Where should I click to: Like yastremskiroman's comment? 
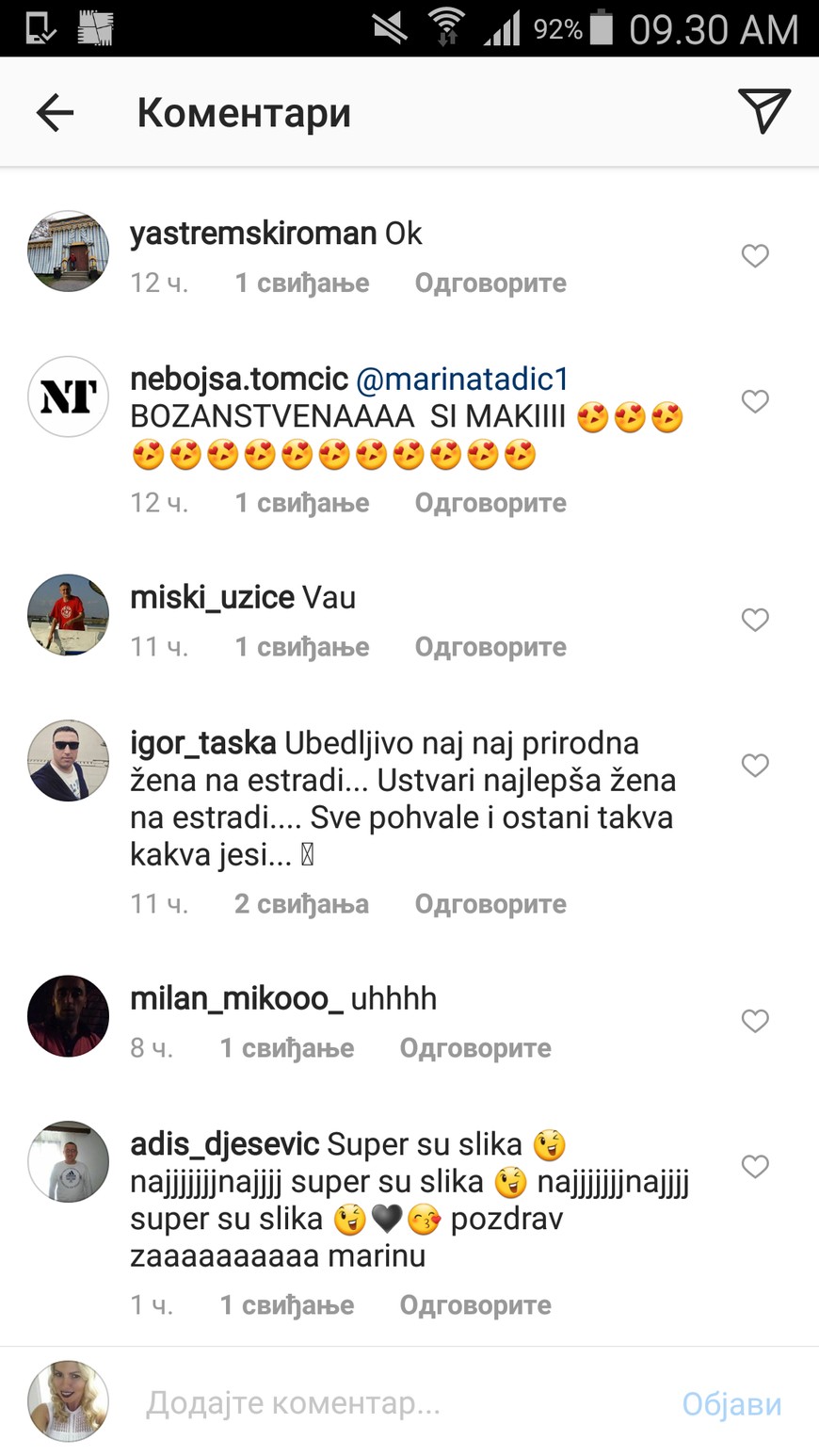pos(755,255)
